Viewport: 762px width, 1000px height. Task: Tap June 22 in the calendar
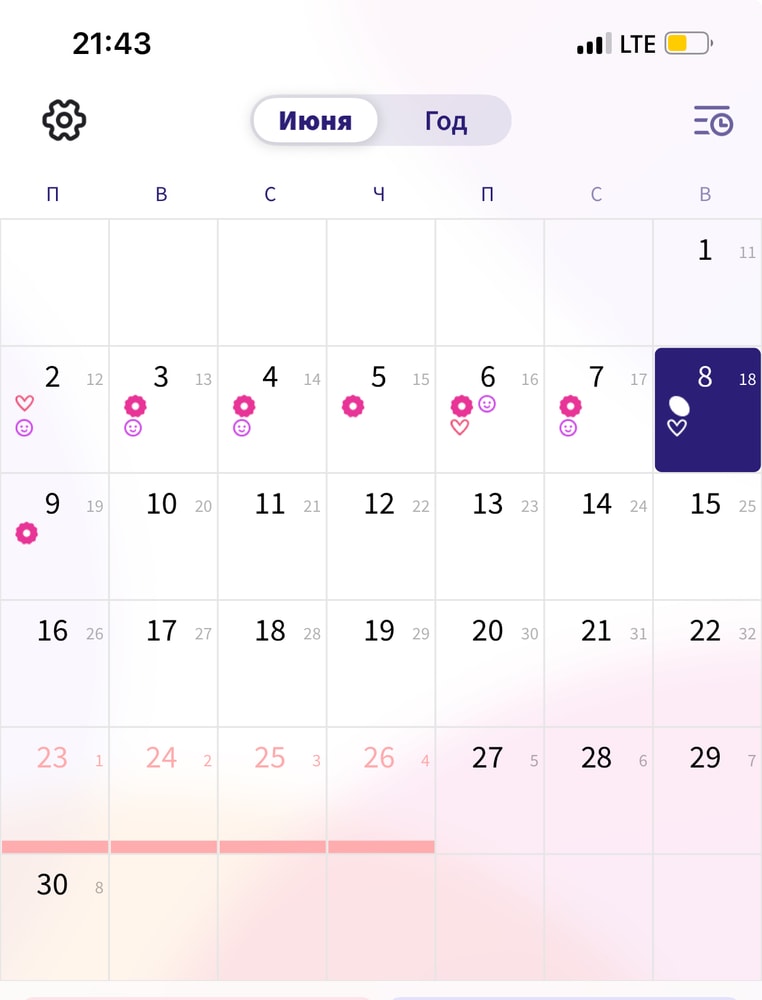point(707,663)
